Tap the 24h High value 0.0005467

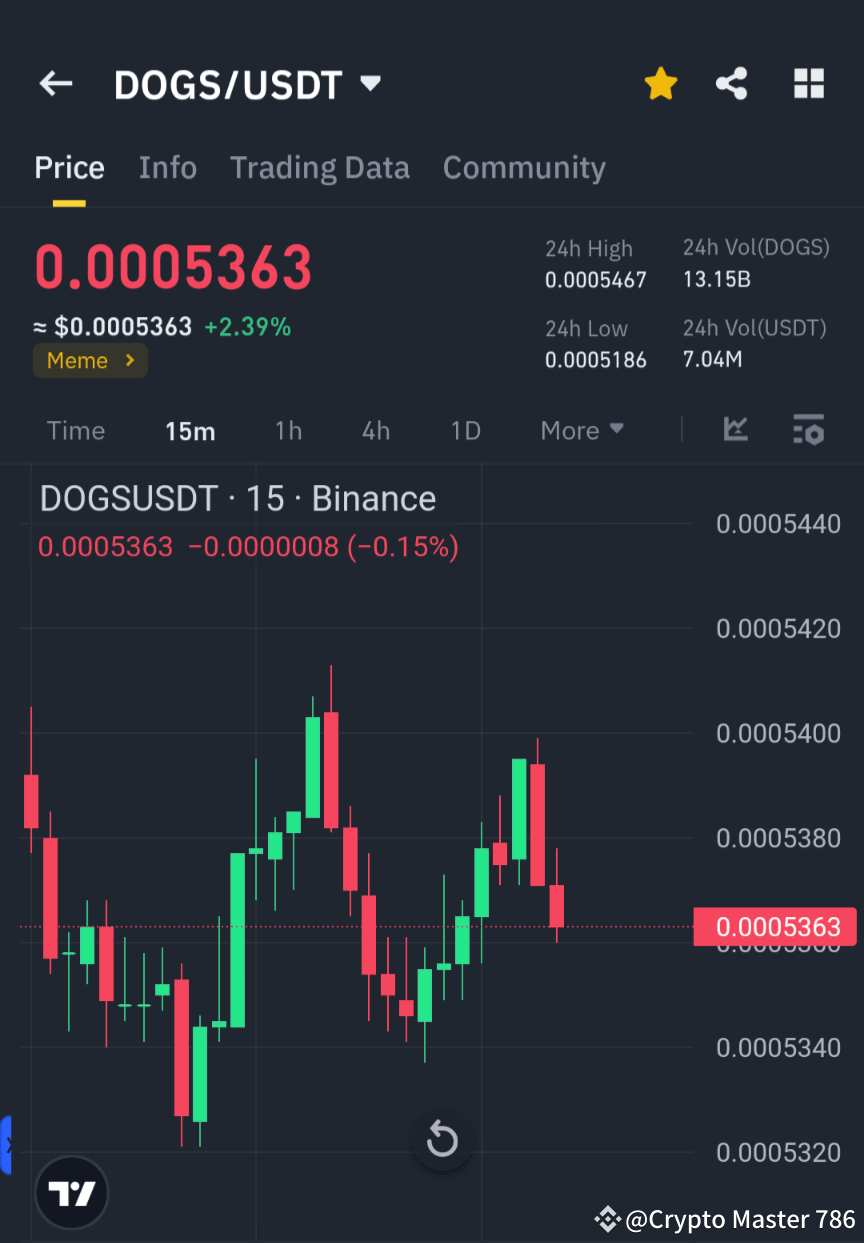(x=596, y=280)
